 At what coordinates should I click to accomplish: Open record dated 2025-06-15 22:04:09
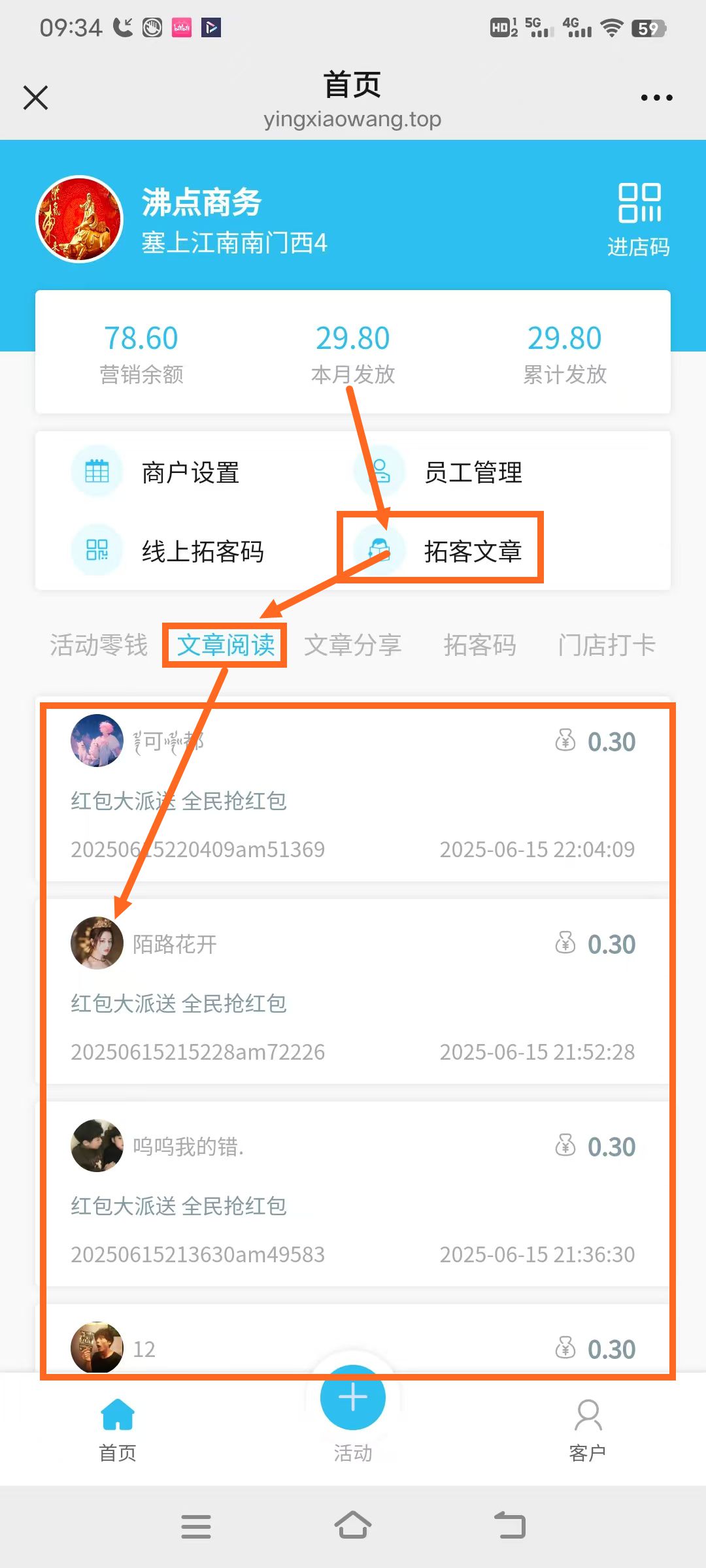click(x=353, y=794)
